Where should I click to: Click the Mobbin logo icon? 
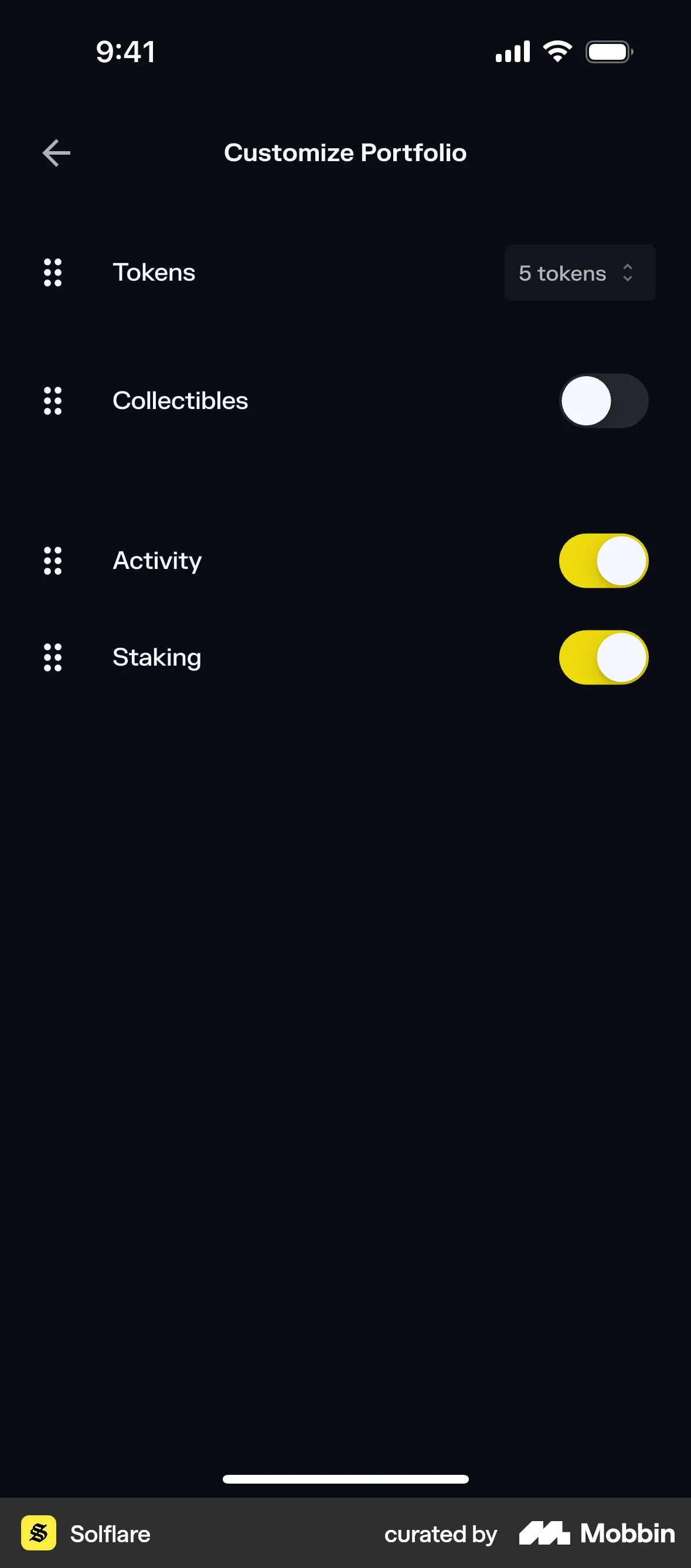(x=545, y=1535)
